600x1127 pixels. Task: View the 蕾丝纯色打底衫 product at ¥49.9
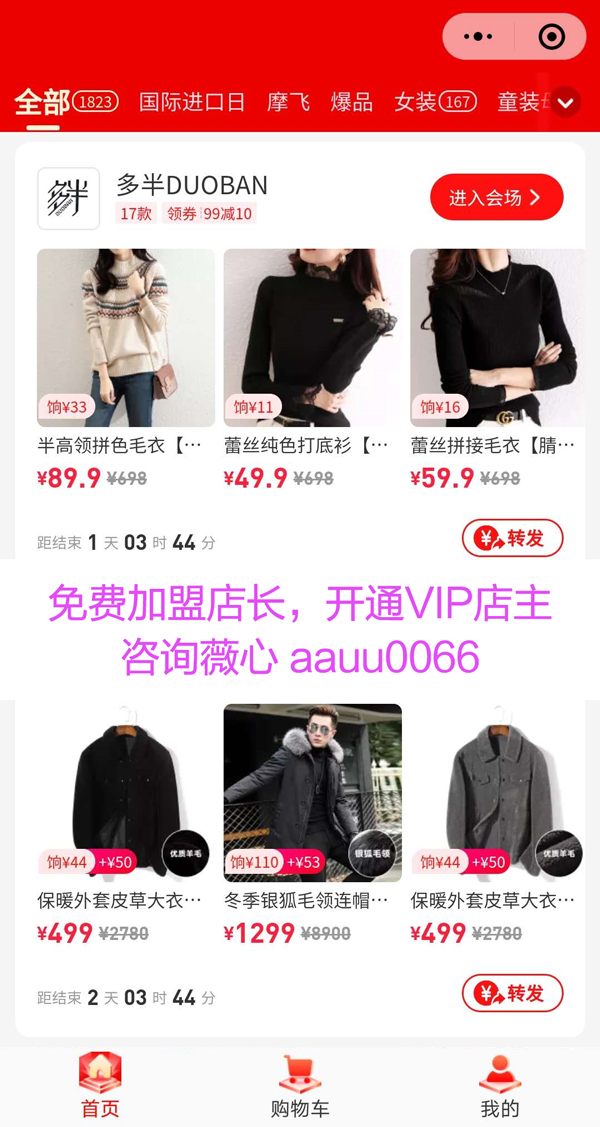(x=312, y=338)
